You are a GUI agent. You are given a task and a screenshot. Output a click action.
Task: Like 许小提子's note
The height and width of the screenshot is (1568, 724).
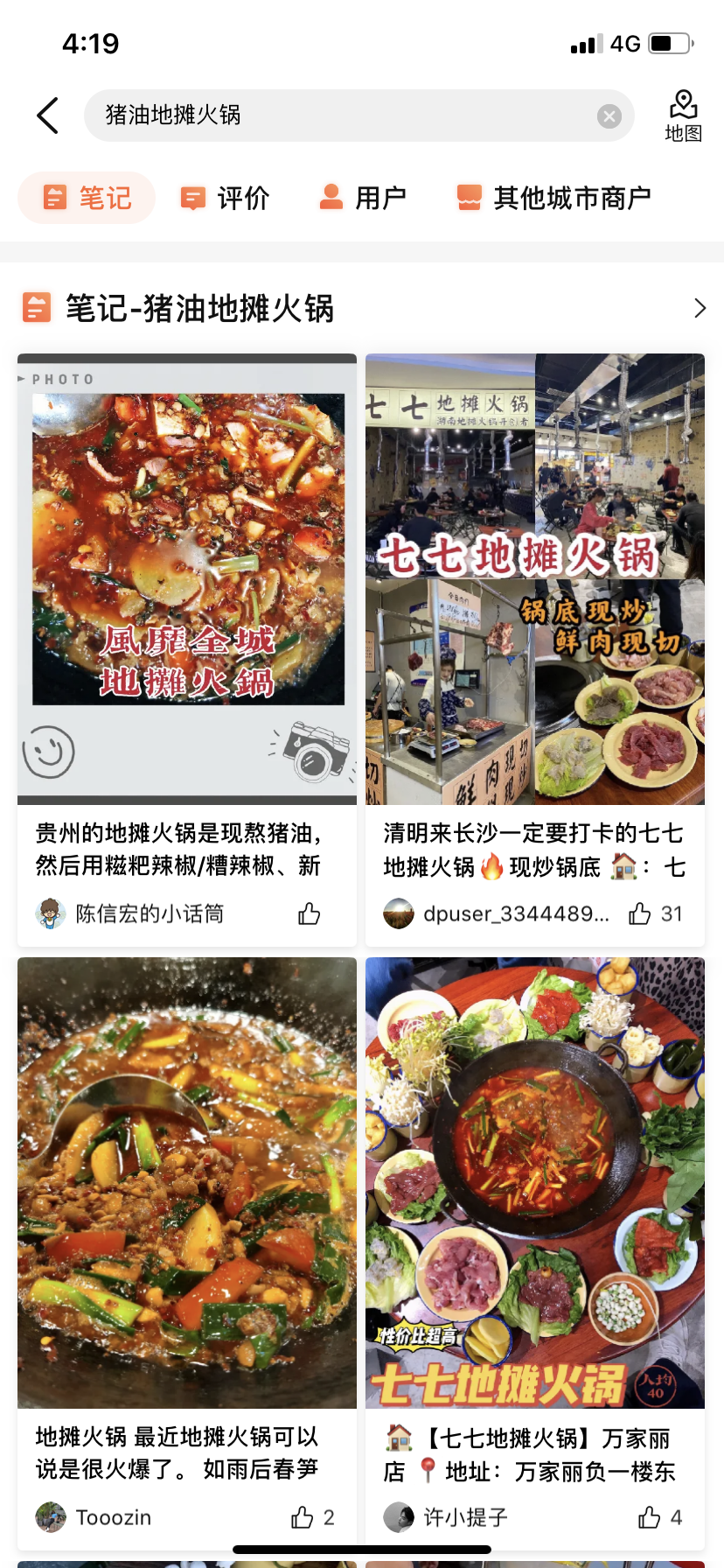(650, 1517)
